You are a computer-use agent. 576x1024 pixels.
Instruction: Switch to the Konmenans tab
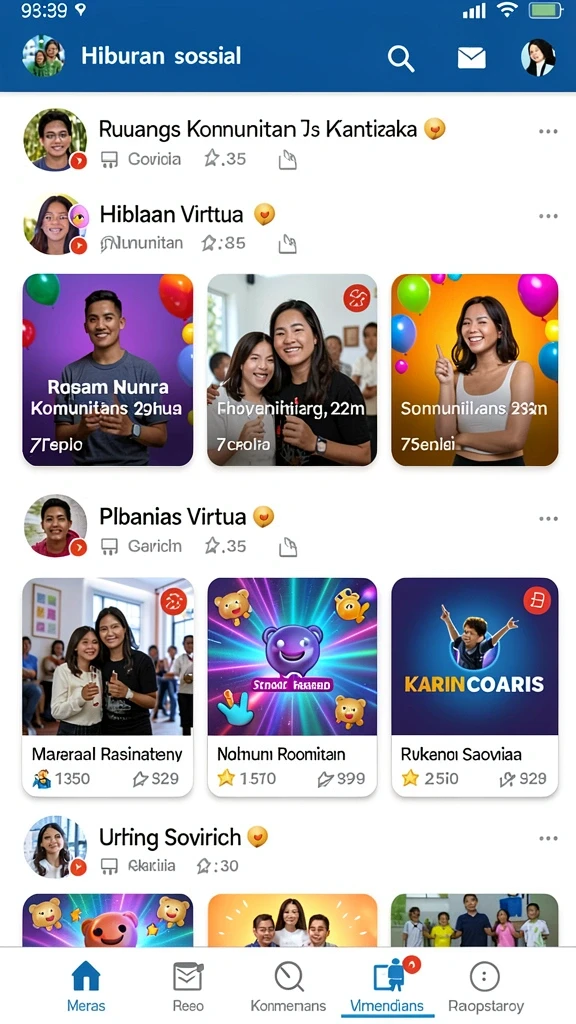(x=288, y=986)
